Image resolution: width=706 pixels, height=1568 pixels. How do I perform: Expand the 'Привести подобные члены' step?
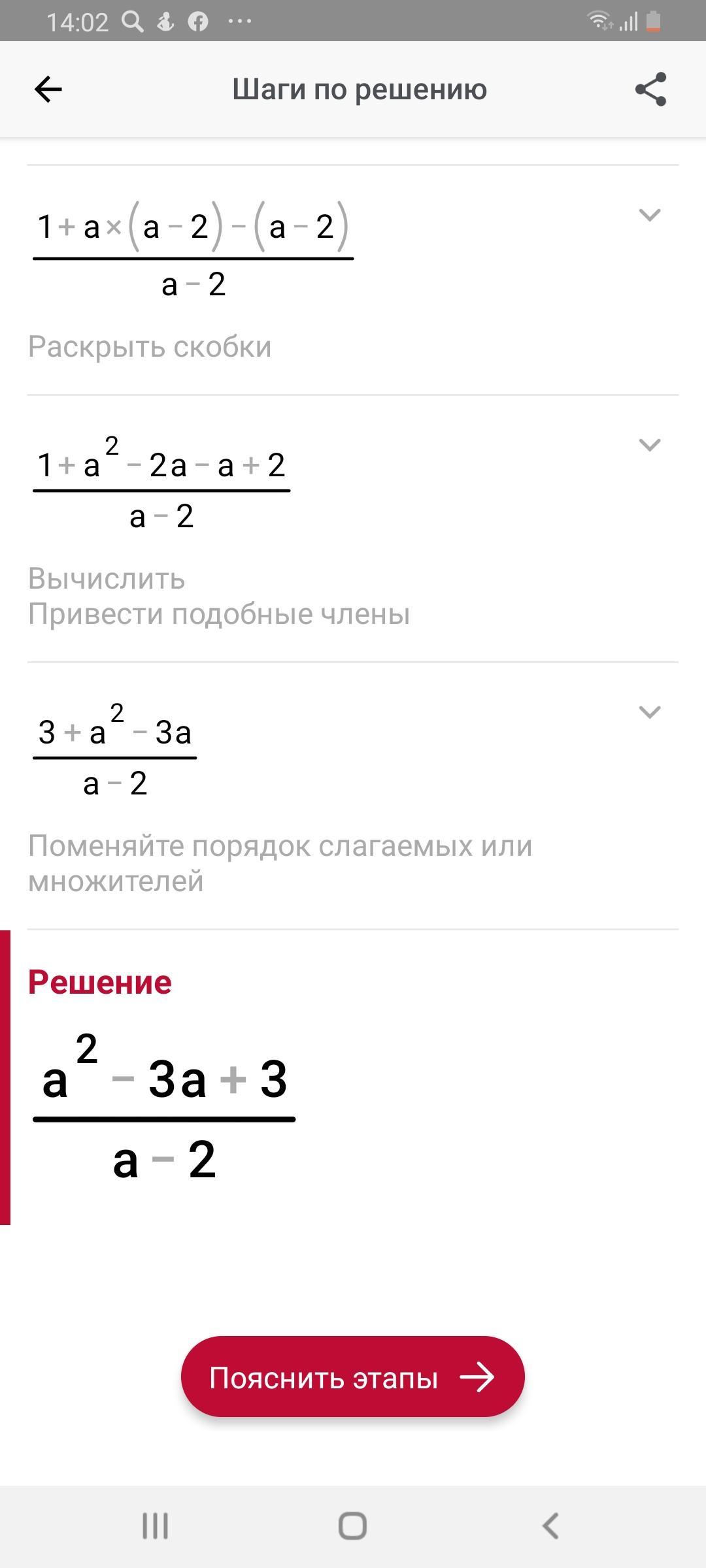click(649, 445)
